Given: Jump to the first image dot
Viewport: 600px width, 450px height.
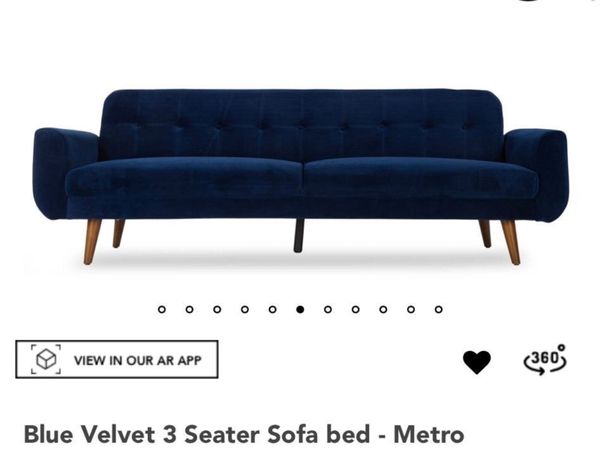Looking at the screenshot, I should (162, 310).
